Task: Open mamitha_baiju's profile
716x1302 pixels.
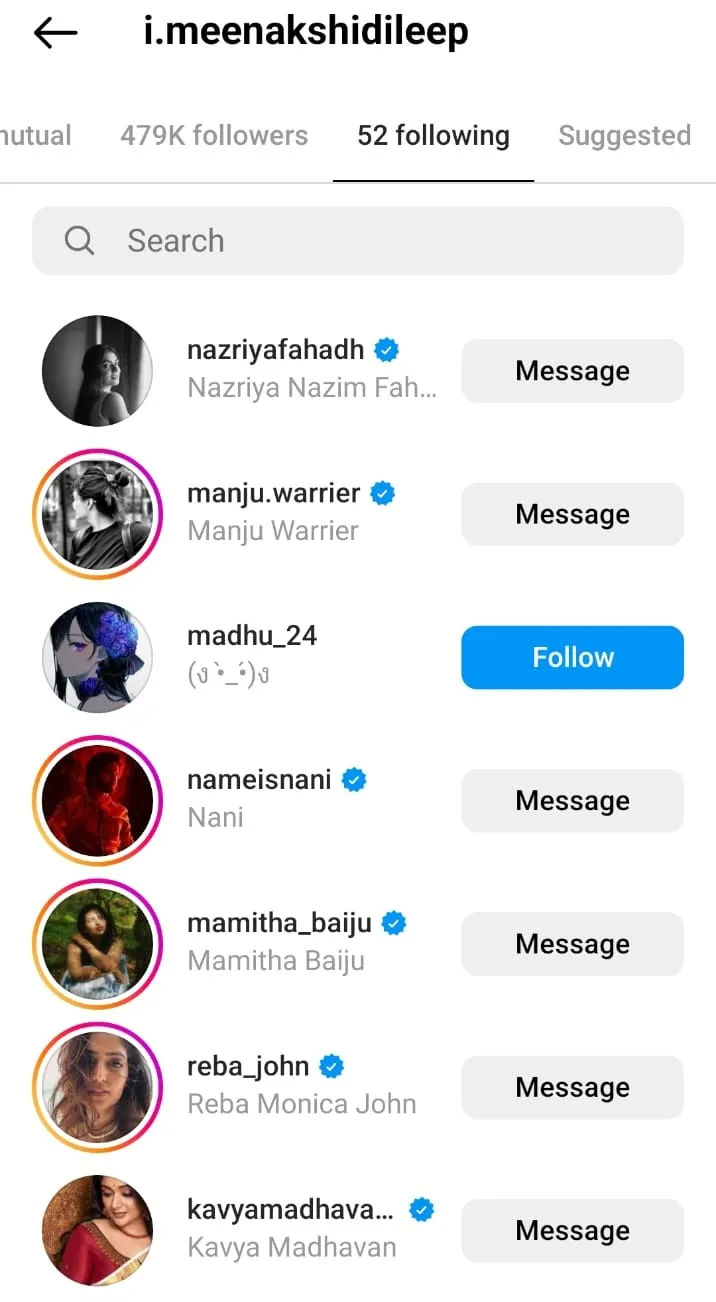Action: 279,923
